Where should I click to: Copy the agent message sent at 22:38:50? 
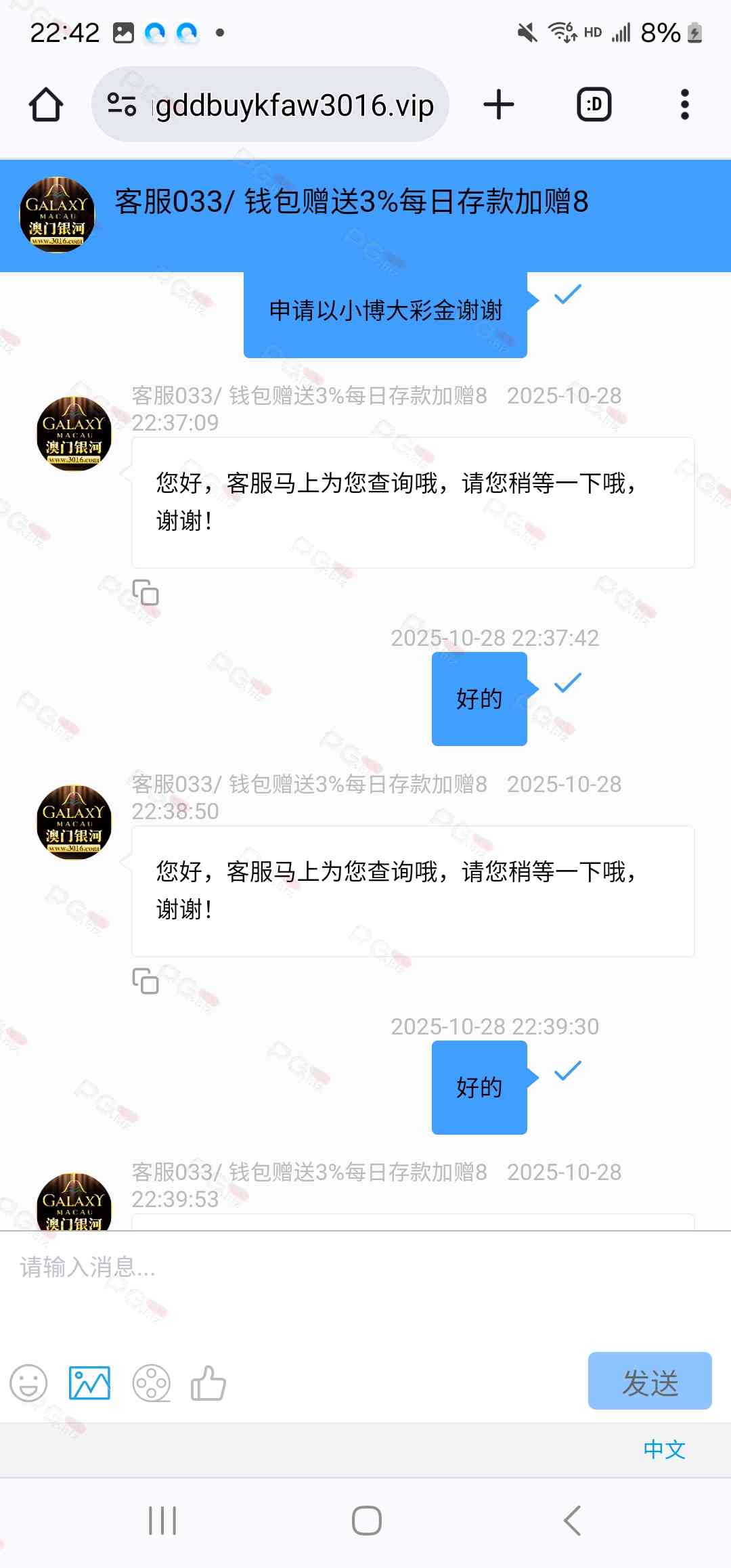tap(146, 980)
